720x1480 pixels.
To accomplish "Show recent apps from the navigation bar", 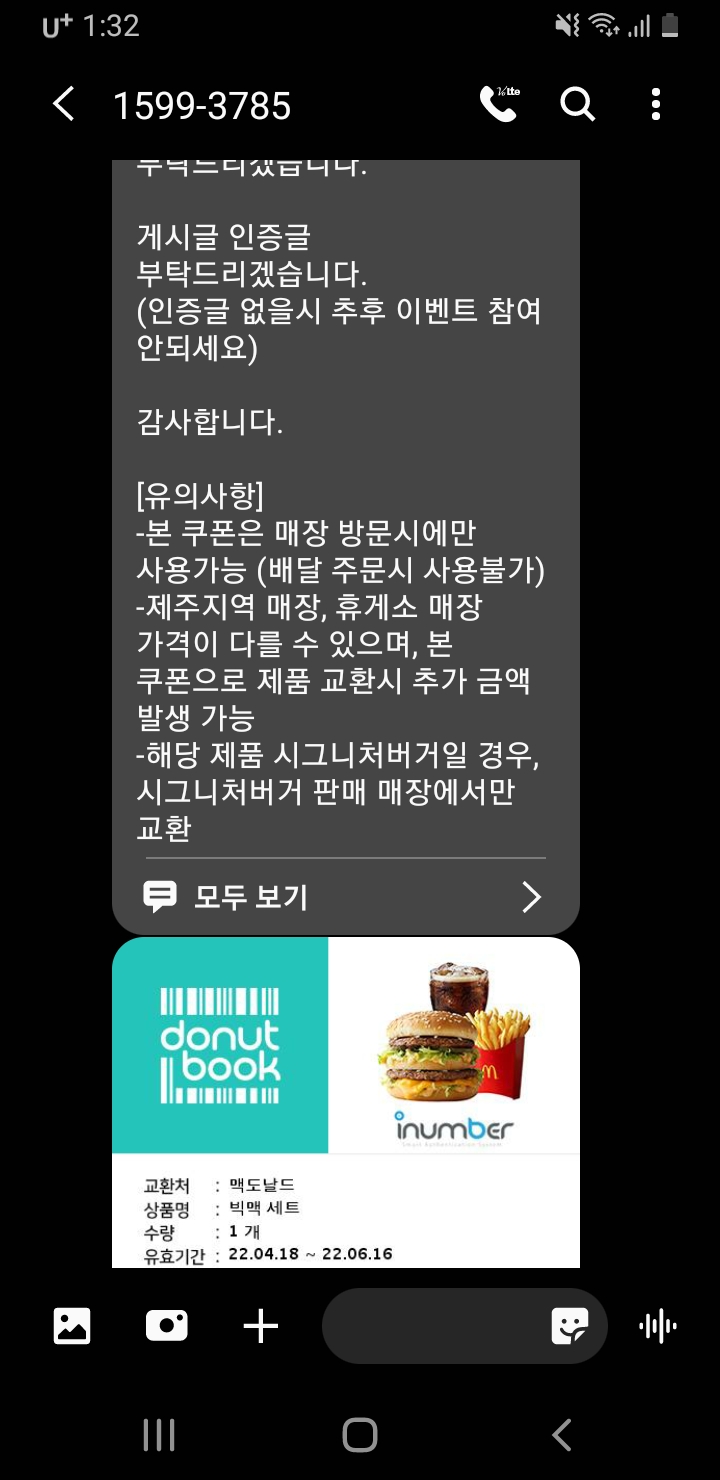I will [159, 1435].
